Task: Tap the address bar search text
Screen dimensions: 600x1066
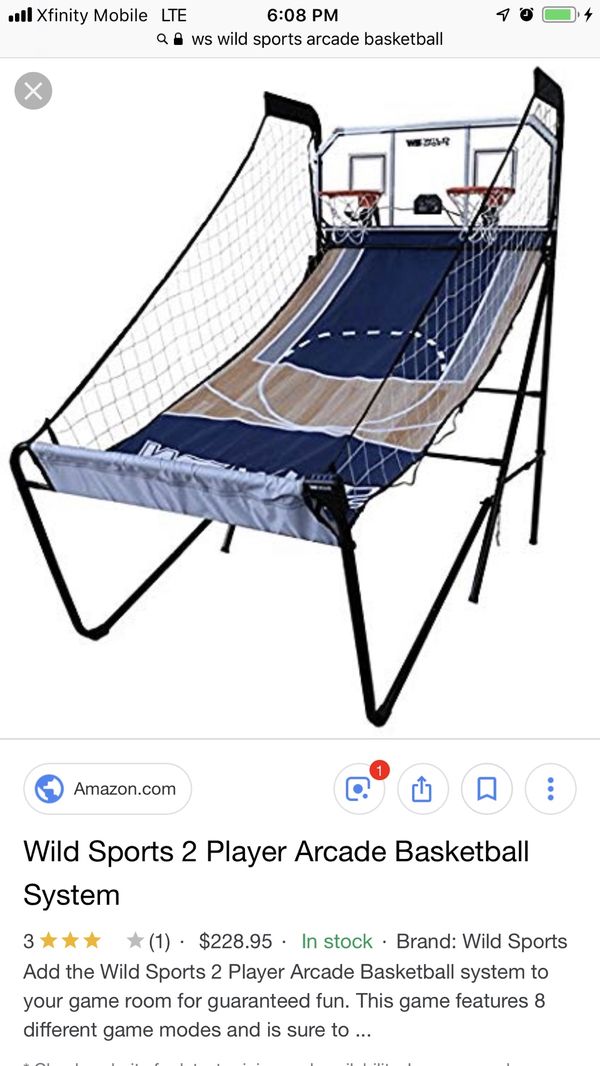Action: pyautogui.click(x=317, y=39)
